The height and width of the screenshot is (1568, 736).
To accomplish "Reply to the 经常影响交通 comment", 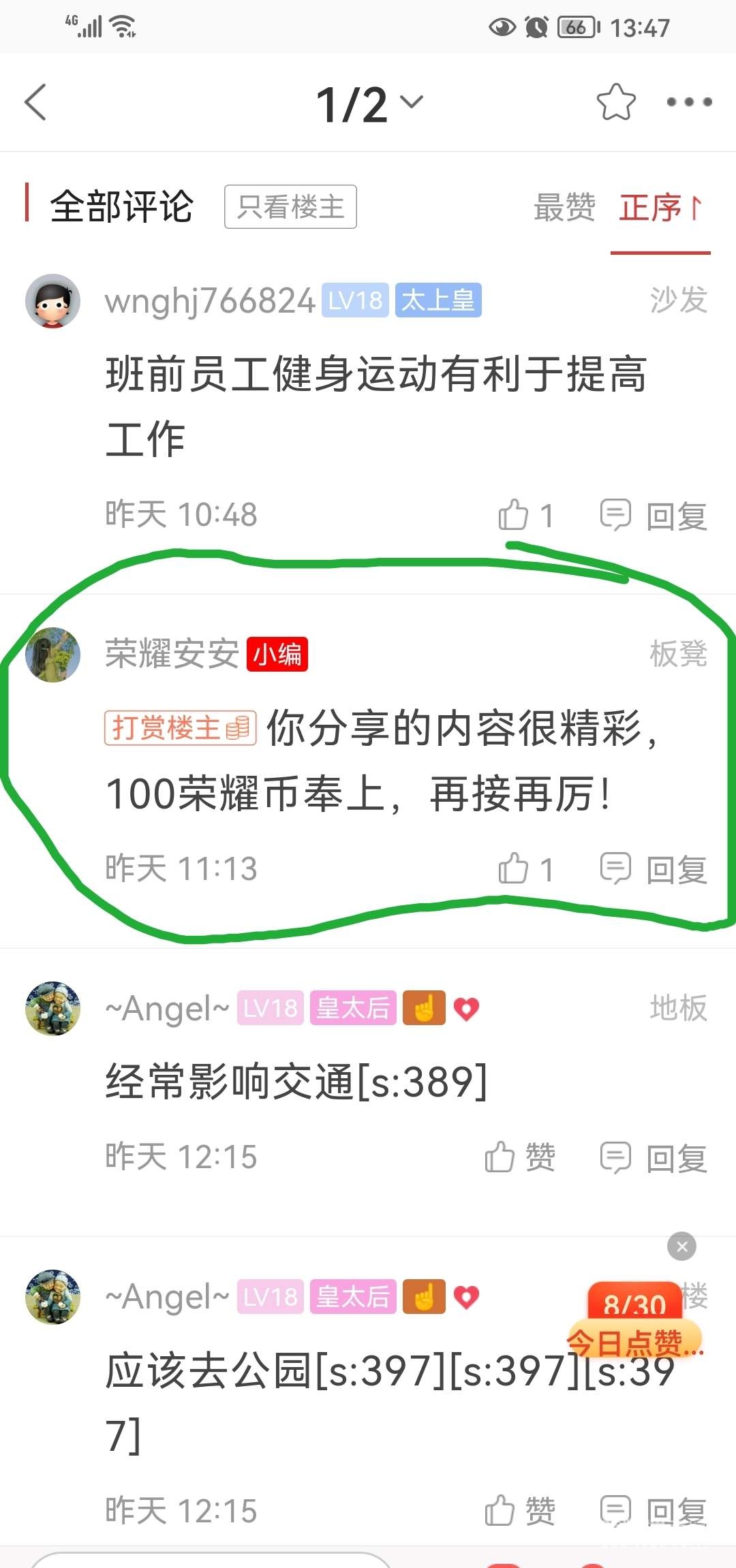I will (x=654, y=1157).
